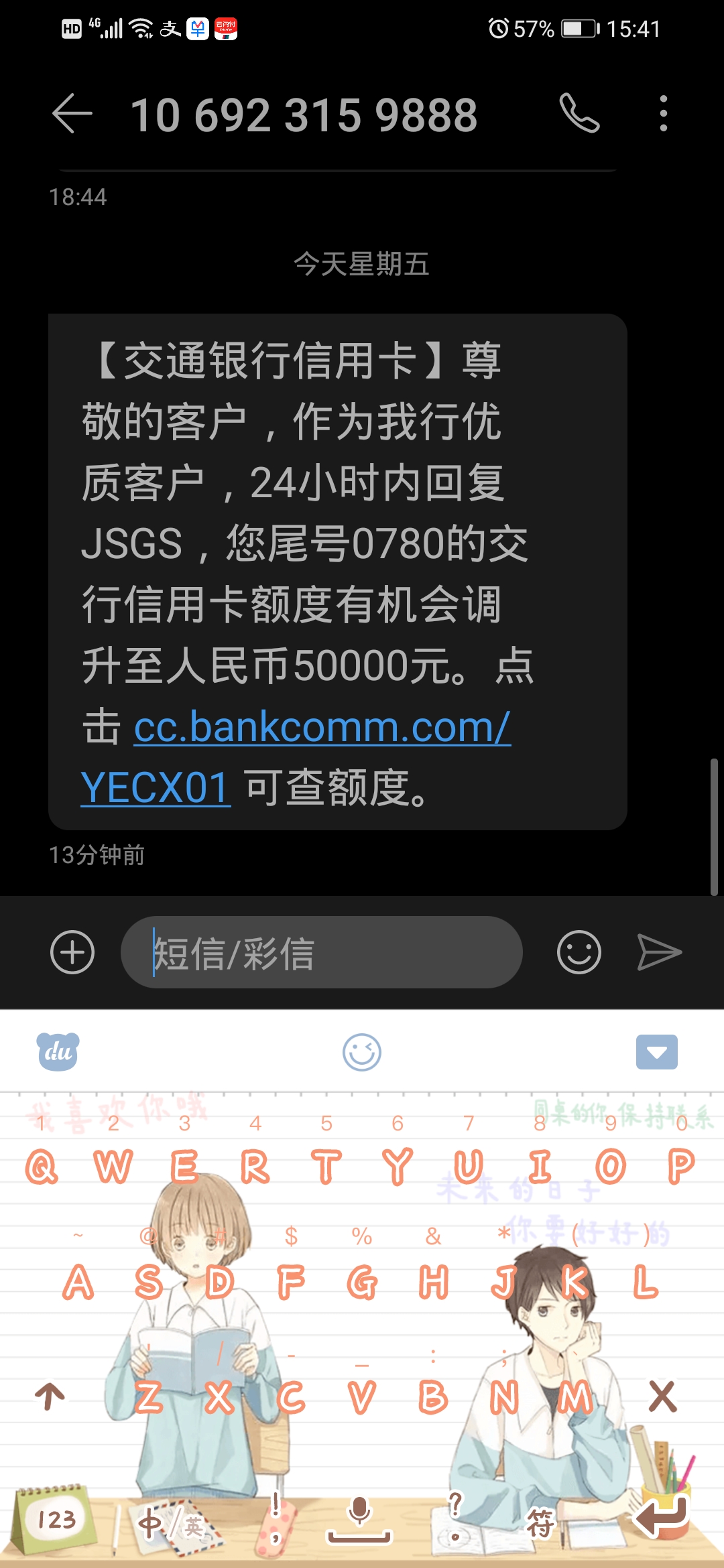
Task: Send the message with the arrow icon
Action: (659, 952)
